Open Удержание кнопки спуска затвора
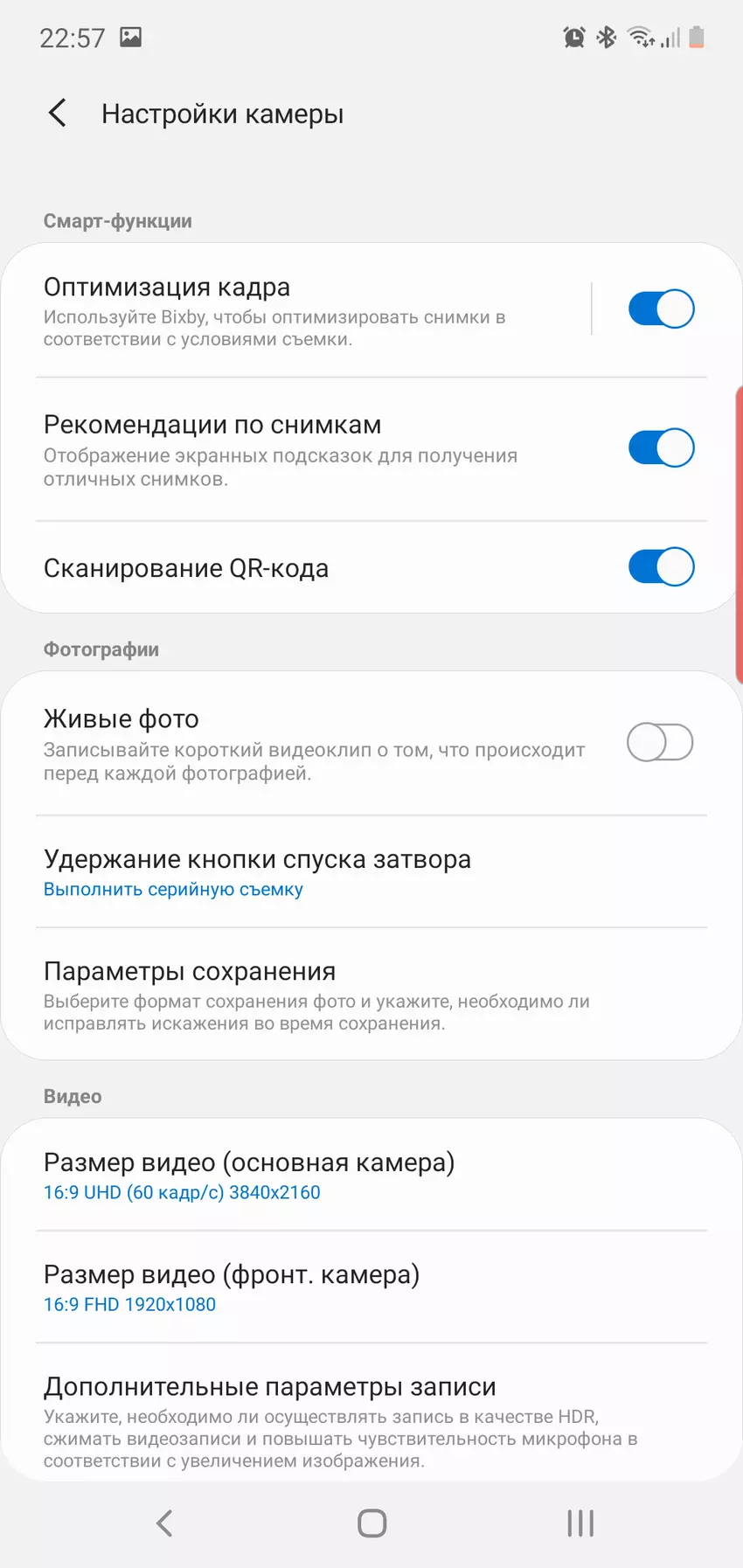 350,872
